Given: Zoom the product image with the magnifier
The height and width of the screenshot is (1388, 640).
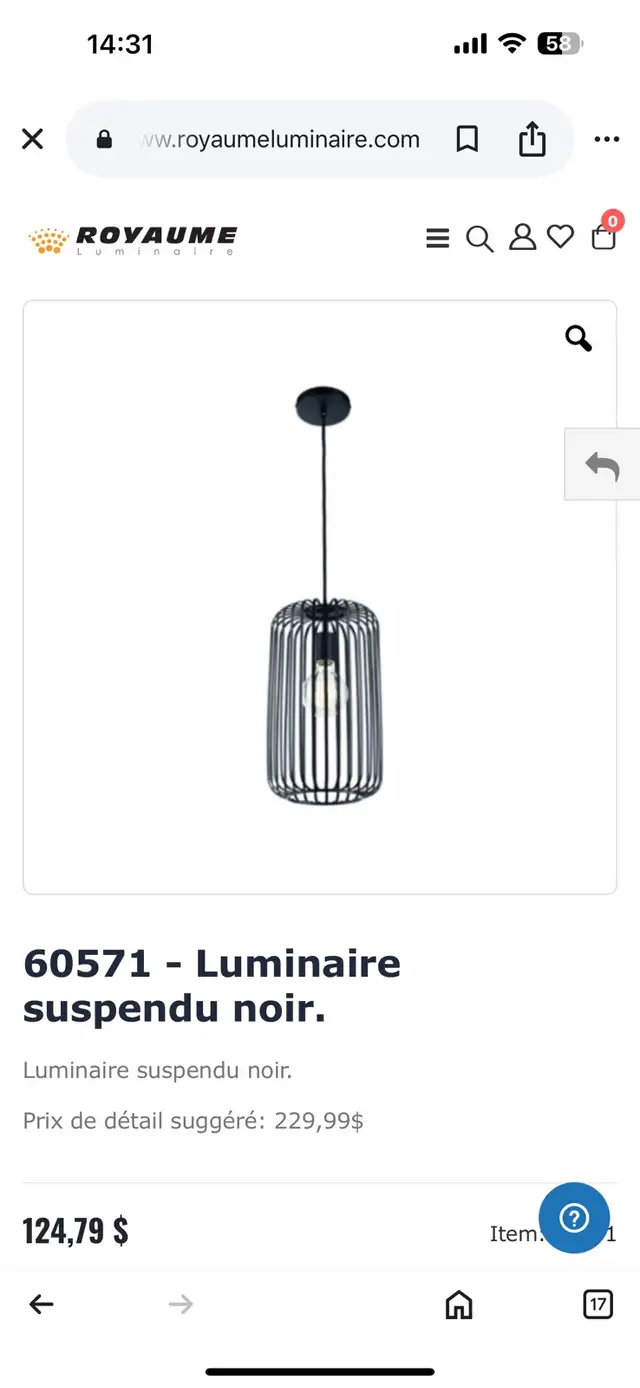Looking at the screenshot, I should coord(579,339).
